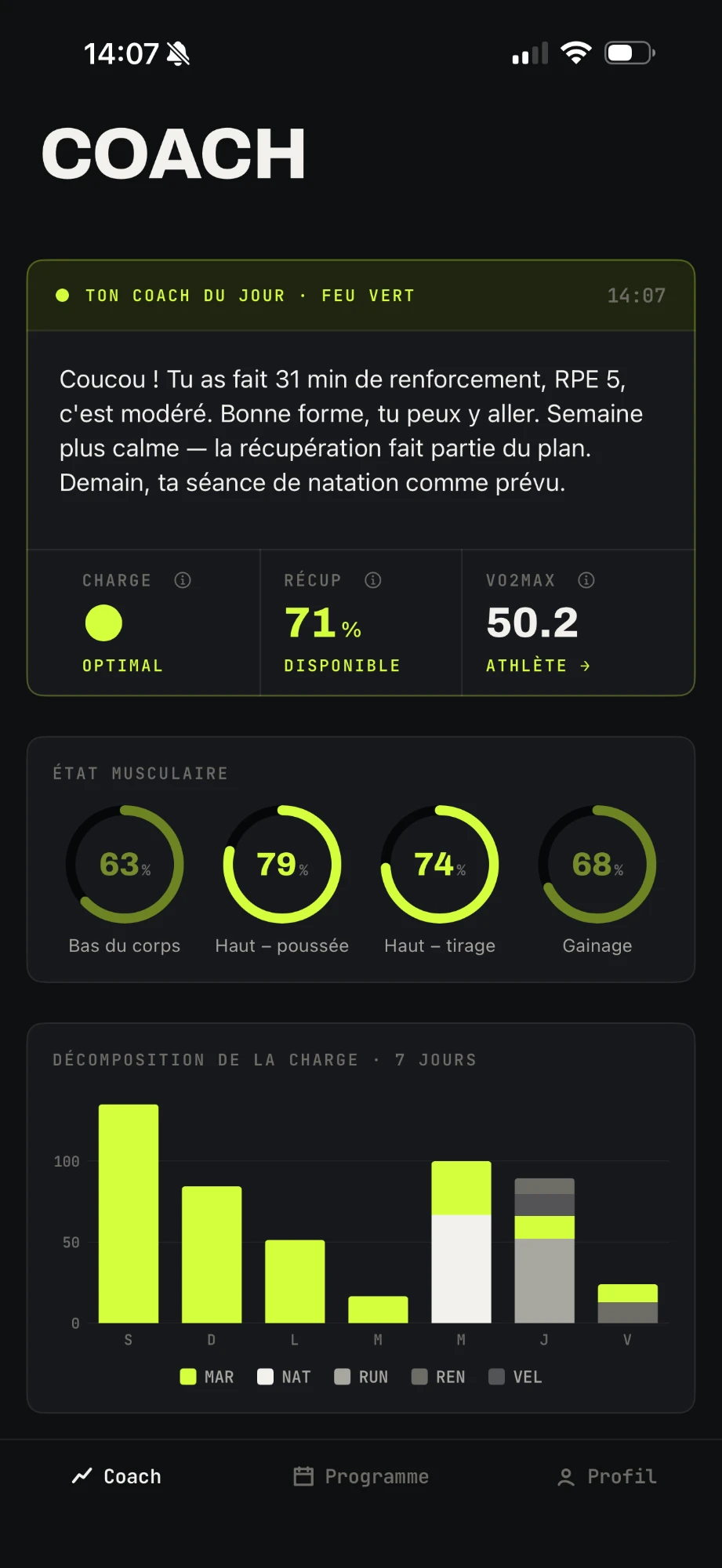Tap the info icon beside Récup
This screenshot has width=722, height=1568.
(373, 580)
